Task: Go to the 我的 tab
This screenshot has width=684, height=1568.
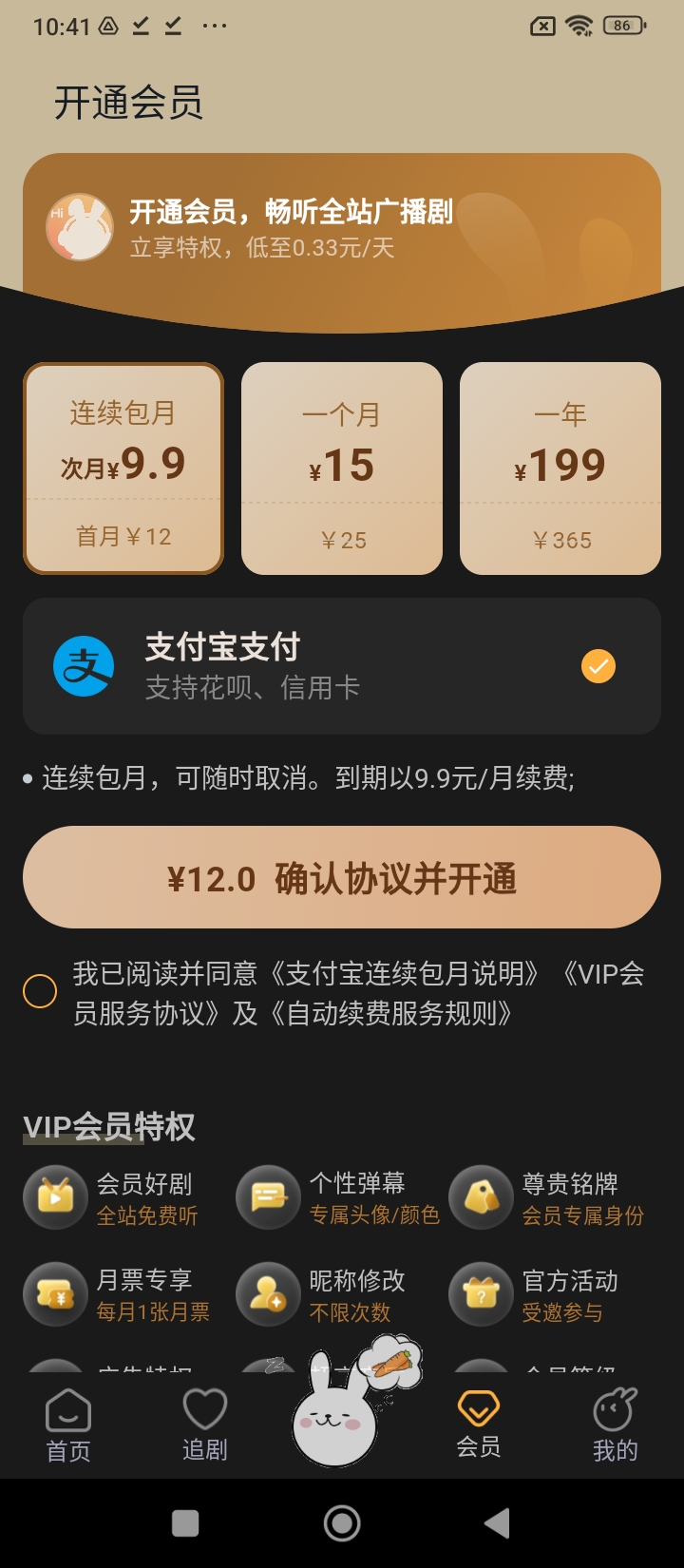Action: [615, 1425]
